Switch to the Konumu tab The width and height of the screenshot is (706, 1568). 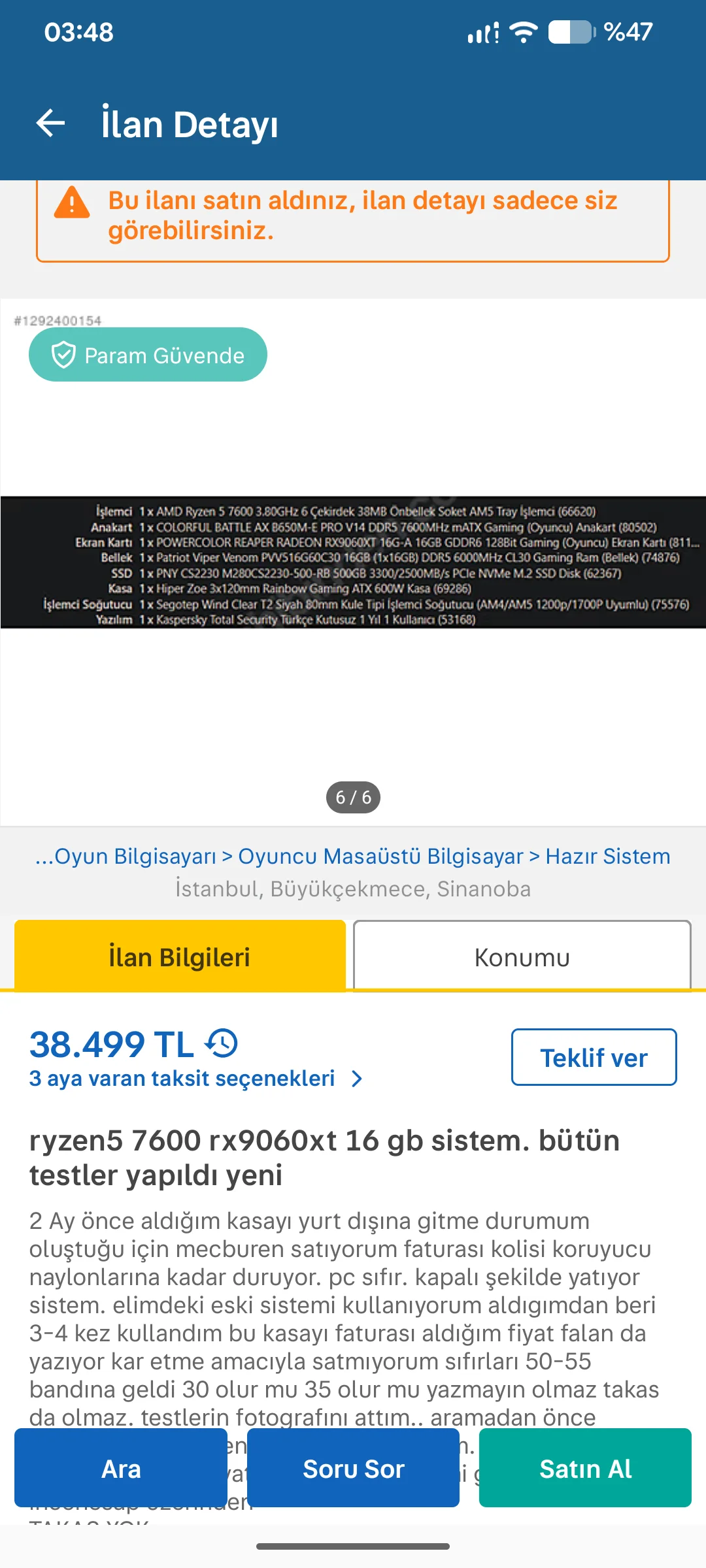522,957
